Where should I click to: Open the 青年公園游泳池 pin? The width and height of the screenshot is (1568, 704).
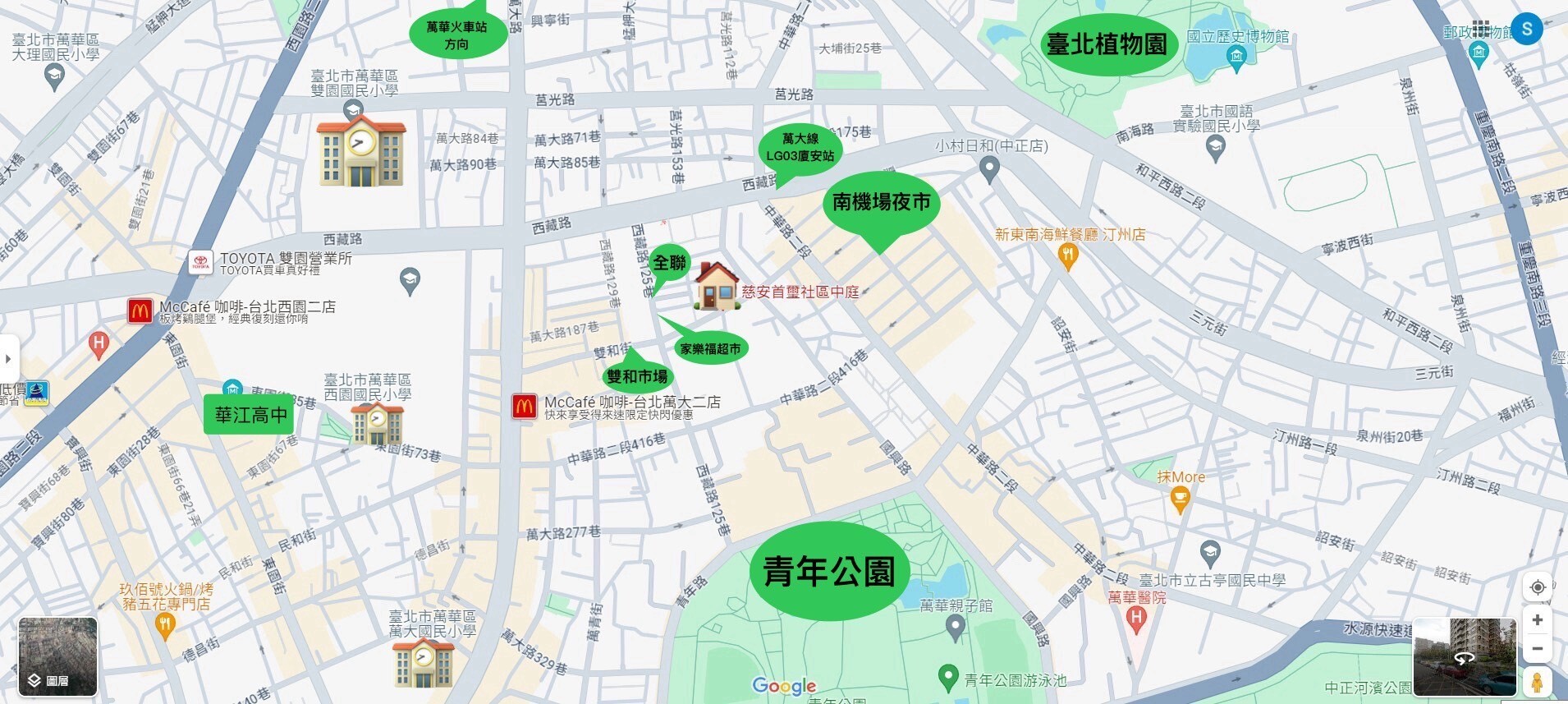coord(948,678)
